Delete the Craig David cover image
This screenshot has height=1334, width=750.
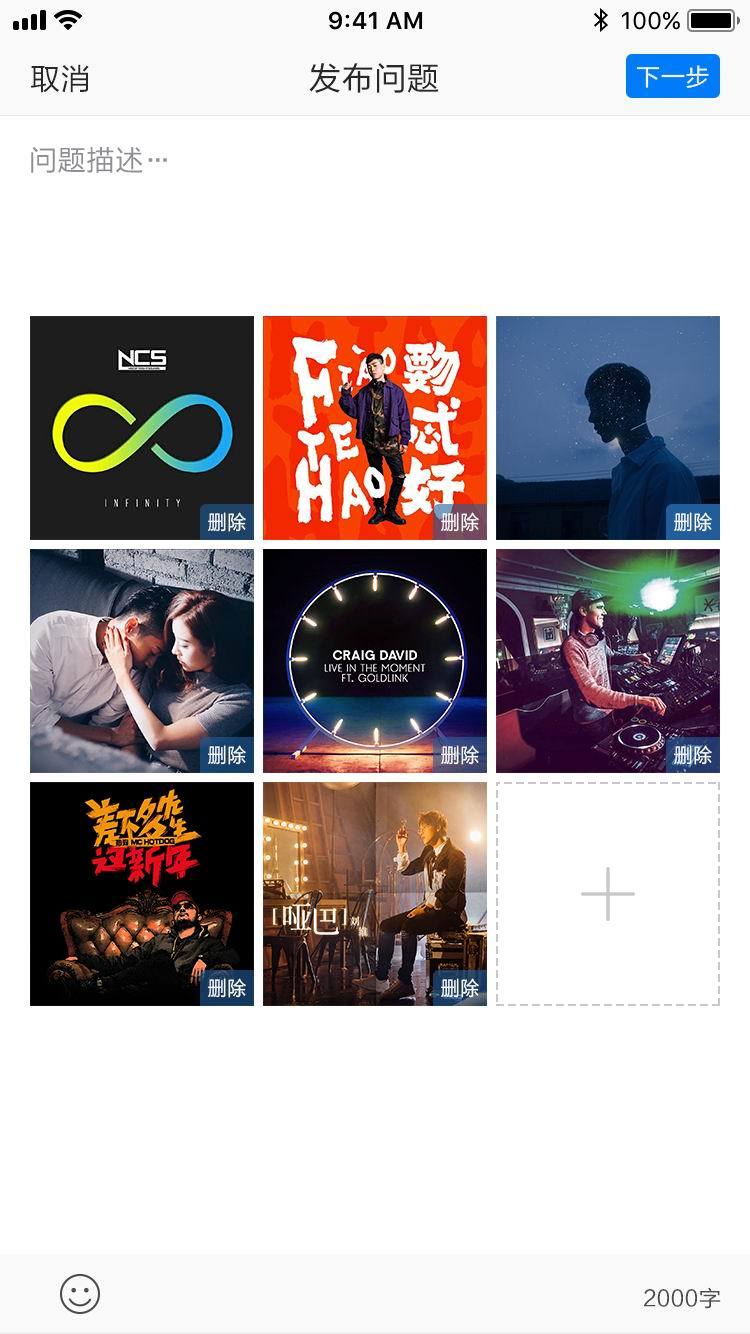click(460, 755)
